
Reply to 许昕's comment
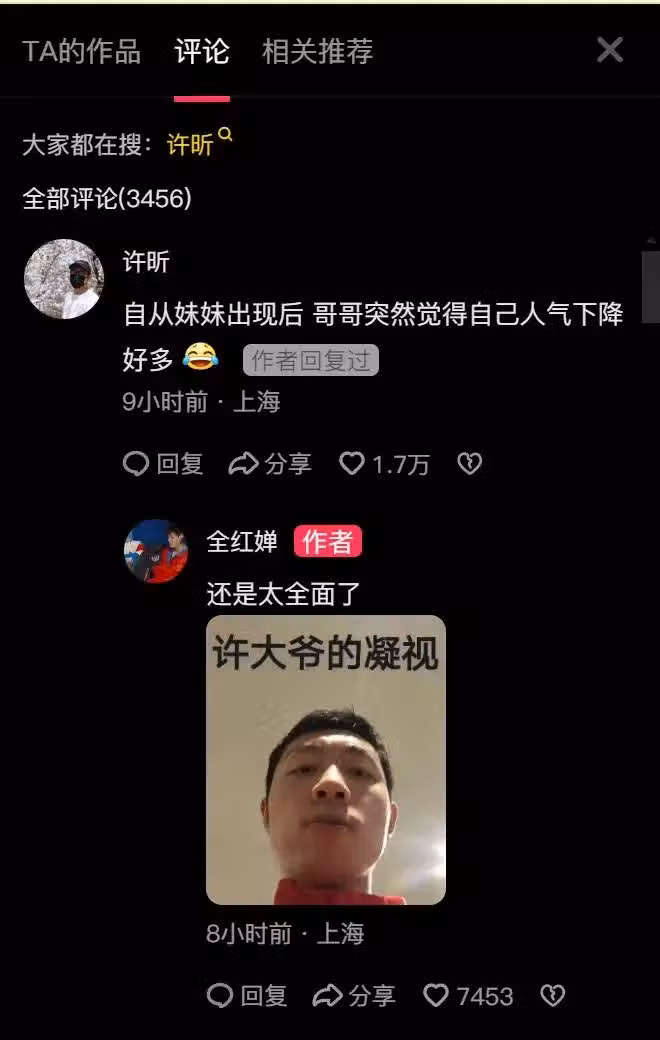163,464
